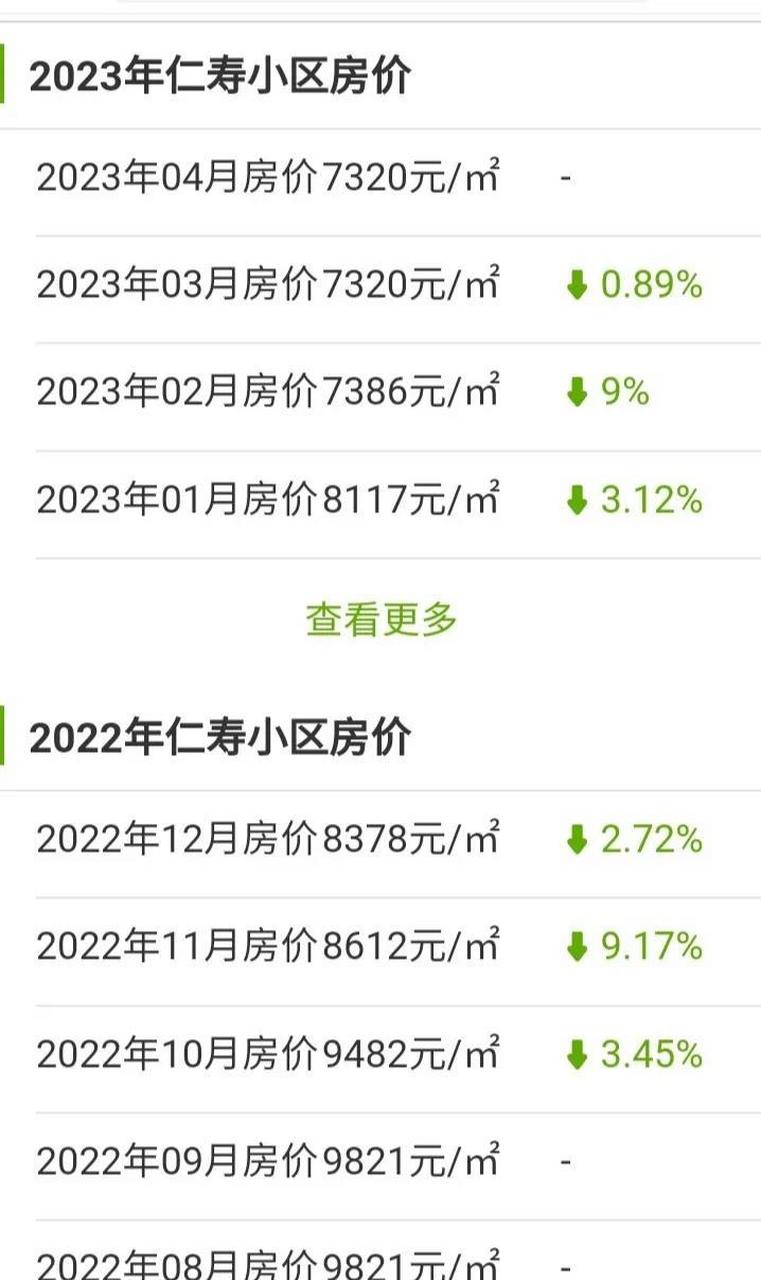Image resolution: width=761 pixels, height=1280 pixels.
Task: Tap 查看更多 to view more 2023 prices
Action: pos(381,620)
